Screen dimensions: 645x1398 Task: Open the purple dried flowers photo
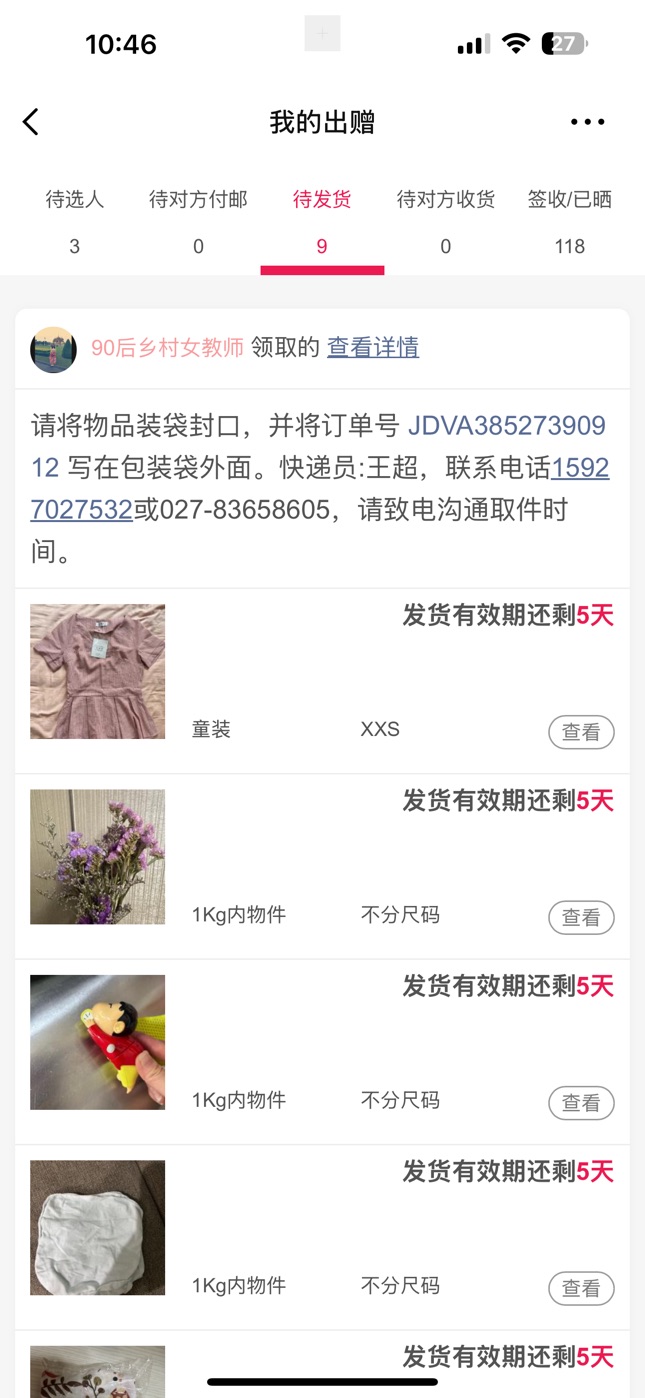click(98, 857)
